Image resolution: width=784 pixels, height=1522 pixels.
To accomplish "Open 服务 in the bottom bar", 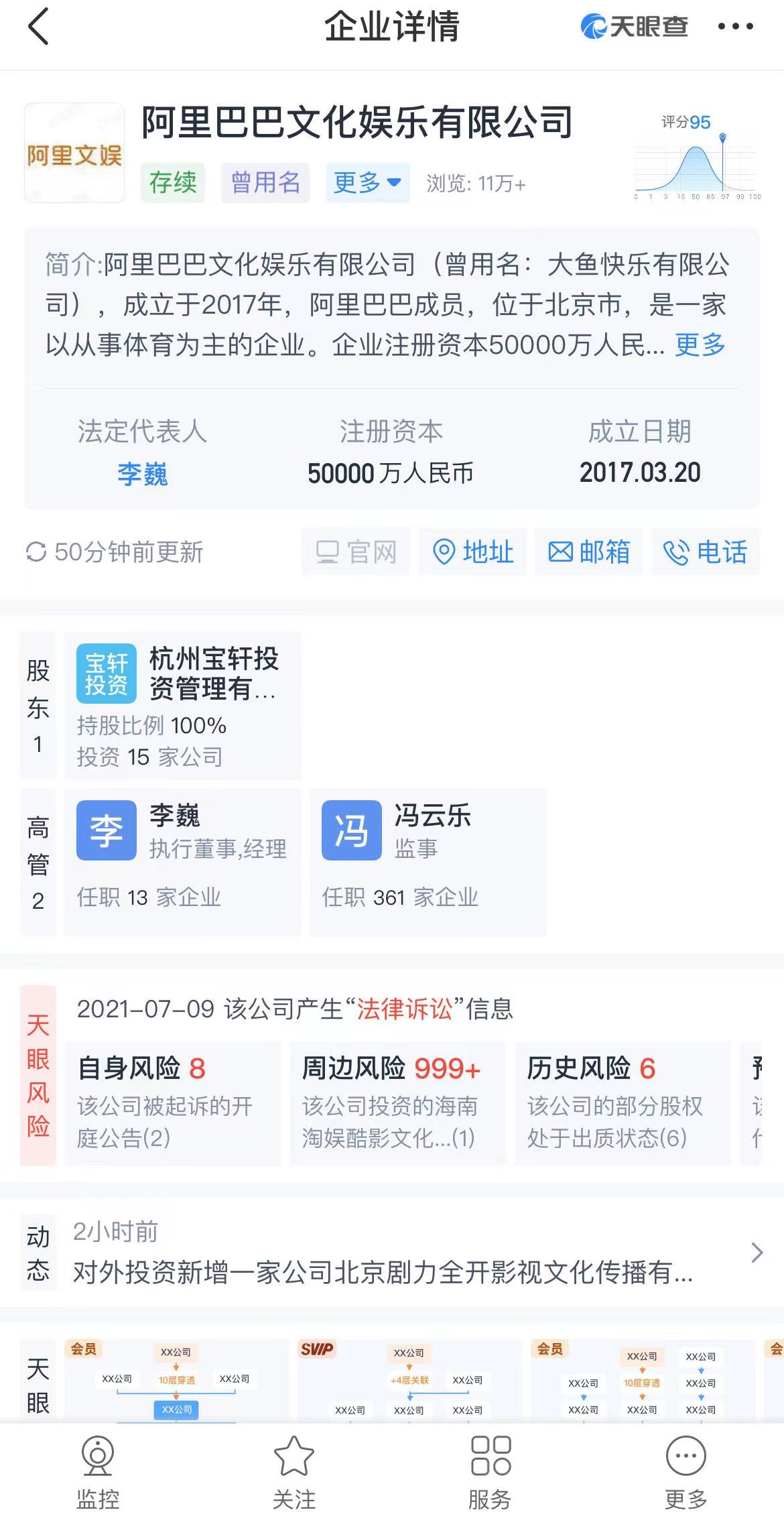I will click(490, 1472).
